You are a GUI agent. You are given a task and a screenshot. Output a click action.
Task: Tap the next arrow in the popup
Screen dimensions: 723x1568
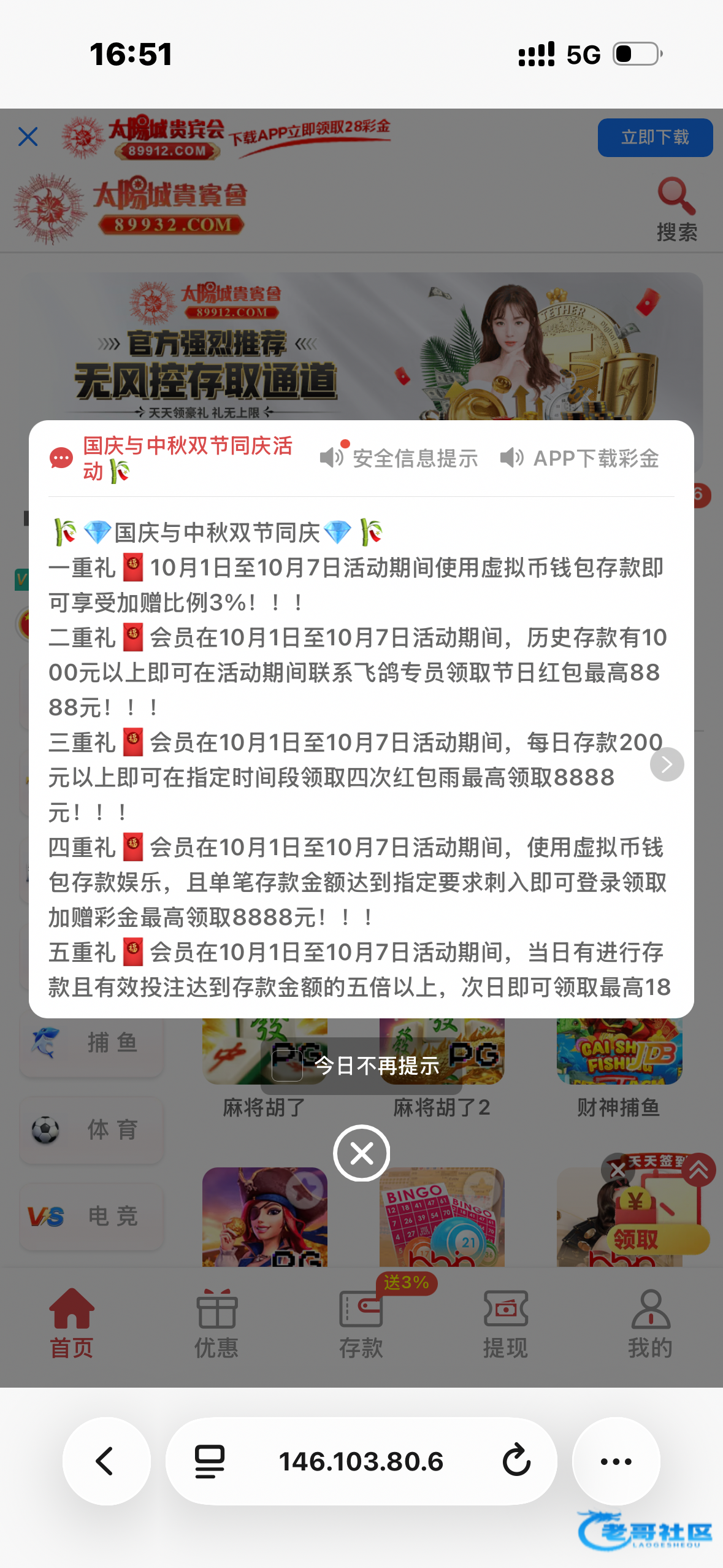[667, 764]
